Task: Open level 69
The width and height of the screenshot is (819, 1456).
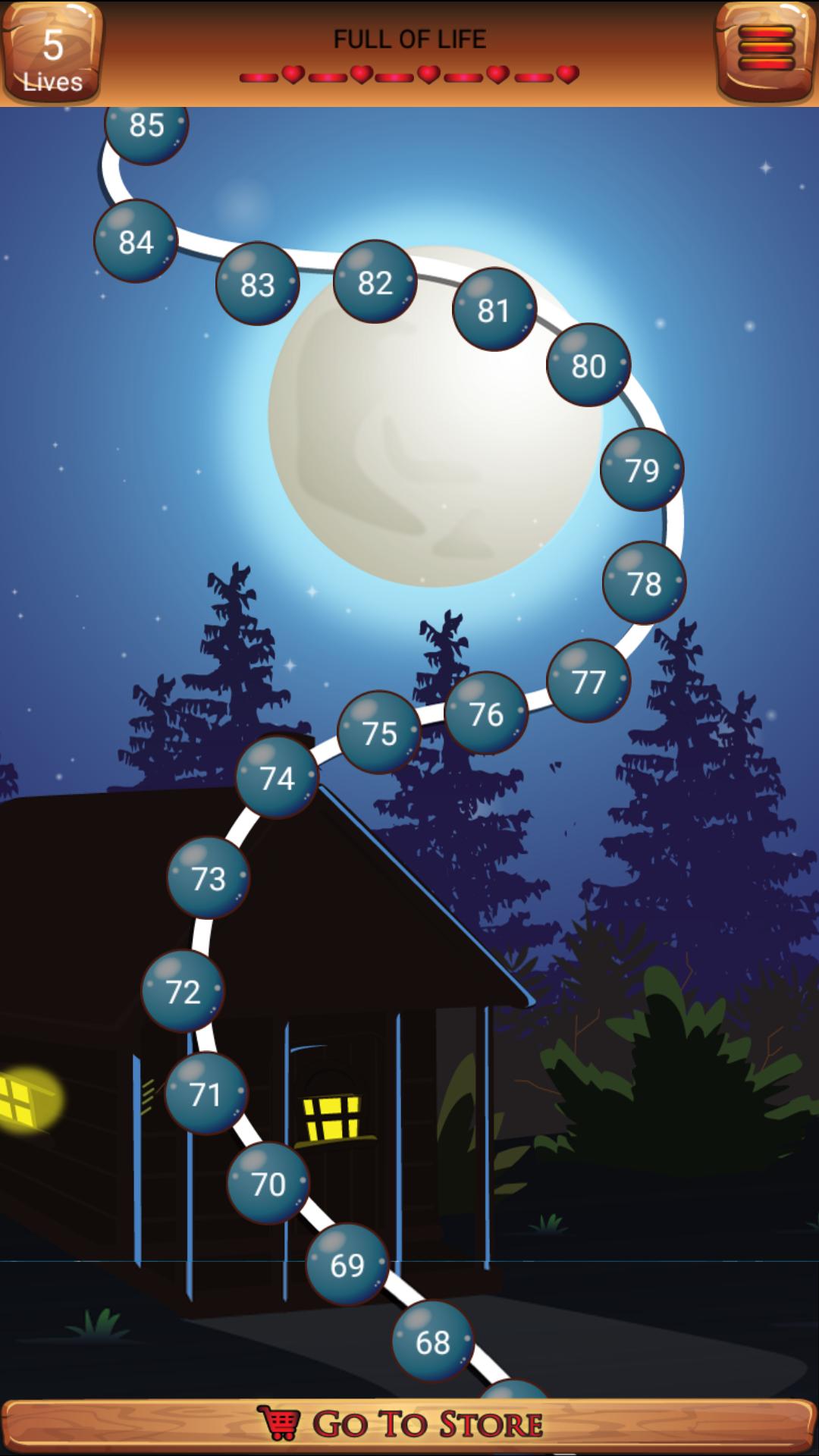Action: pyautogui.click(x=347, y=1264)
